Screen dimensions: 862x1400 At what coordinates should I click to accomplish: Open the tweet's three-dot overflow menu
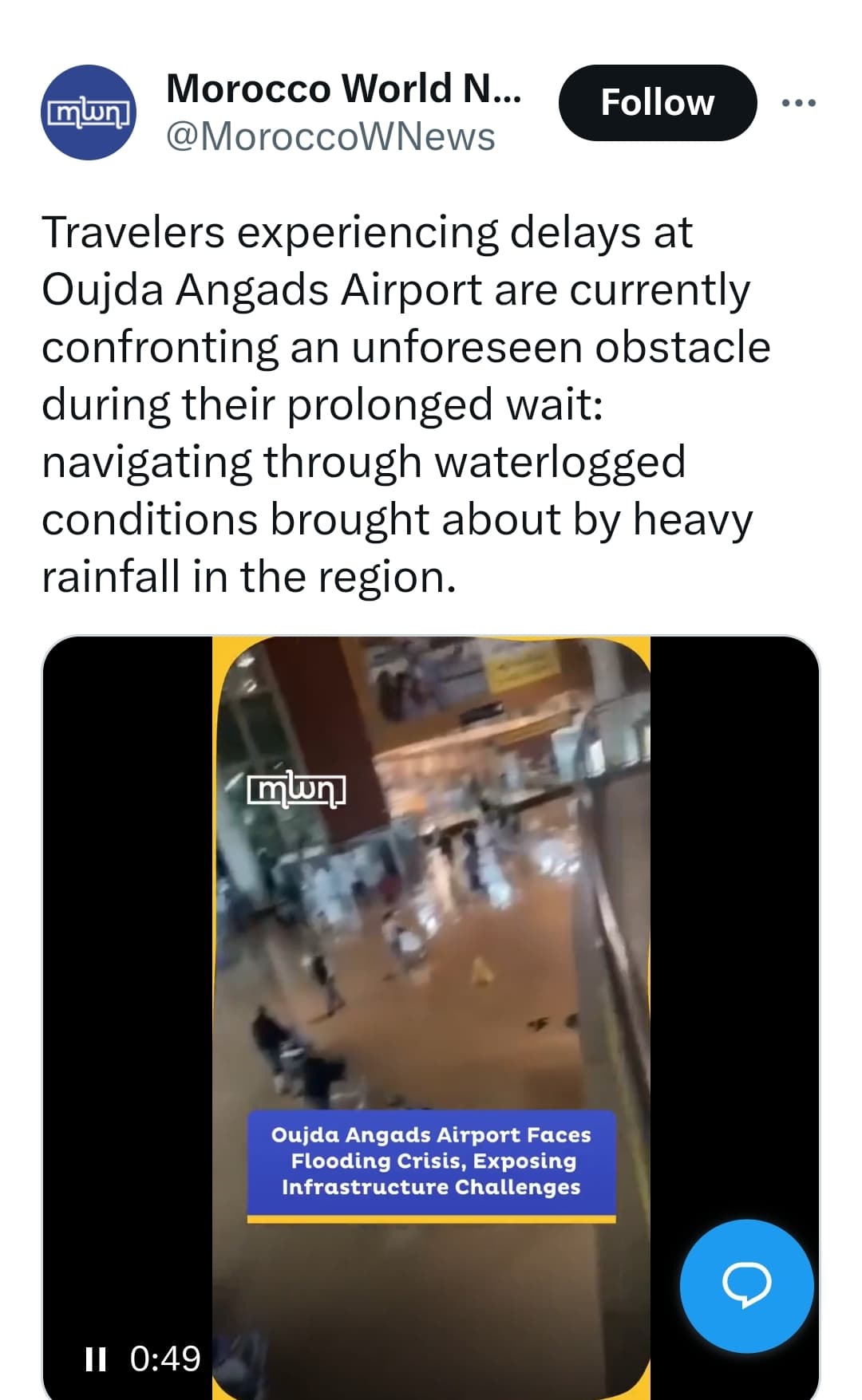799,103
